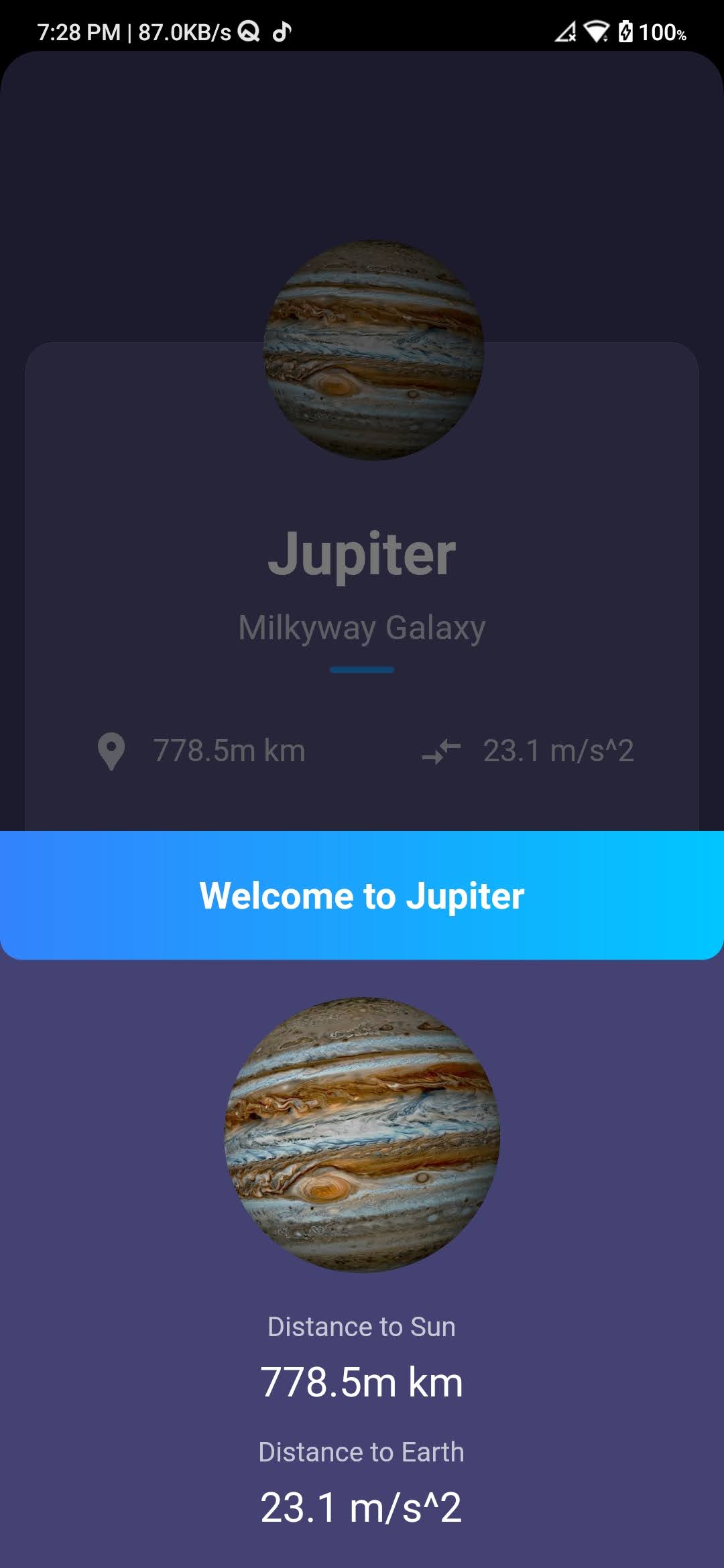Toggle the 778.5m km distance display
Screen dimensions: 724x1568
tap(228, 750)
